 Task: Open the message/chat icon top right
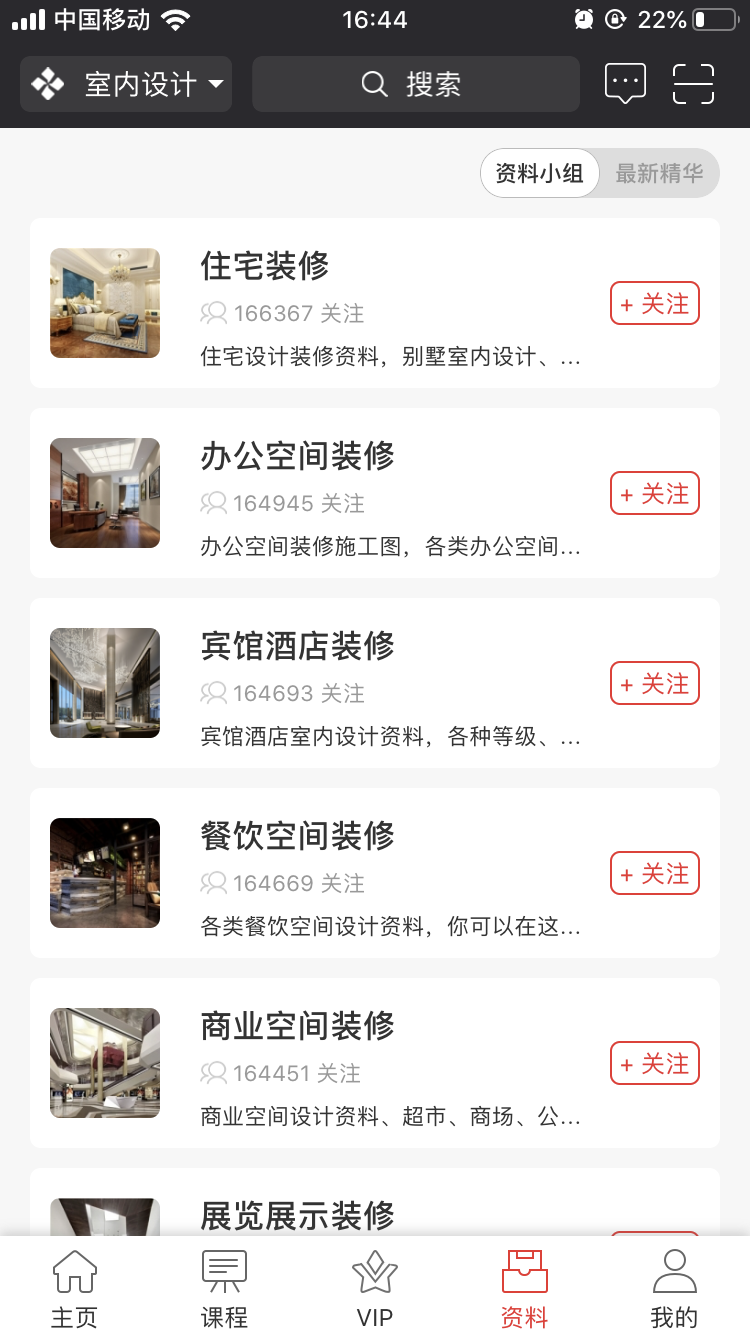click(x=625, y=84)
